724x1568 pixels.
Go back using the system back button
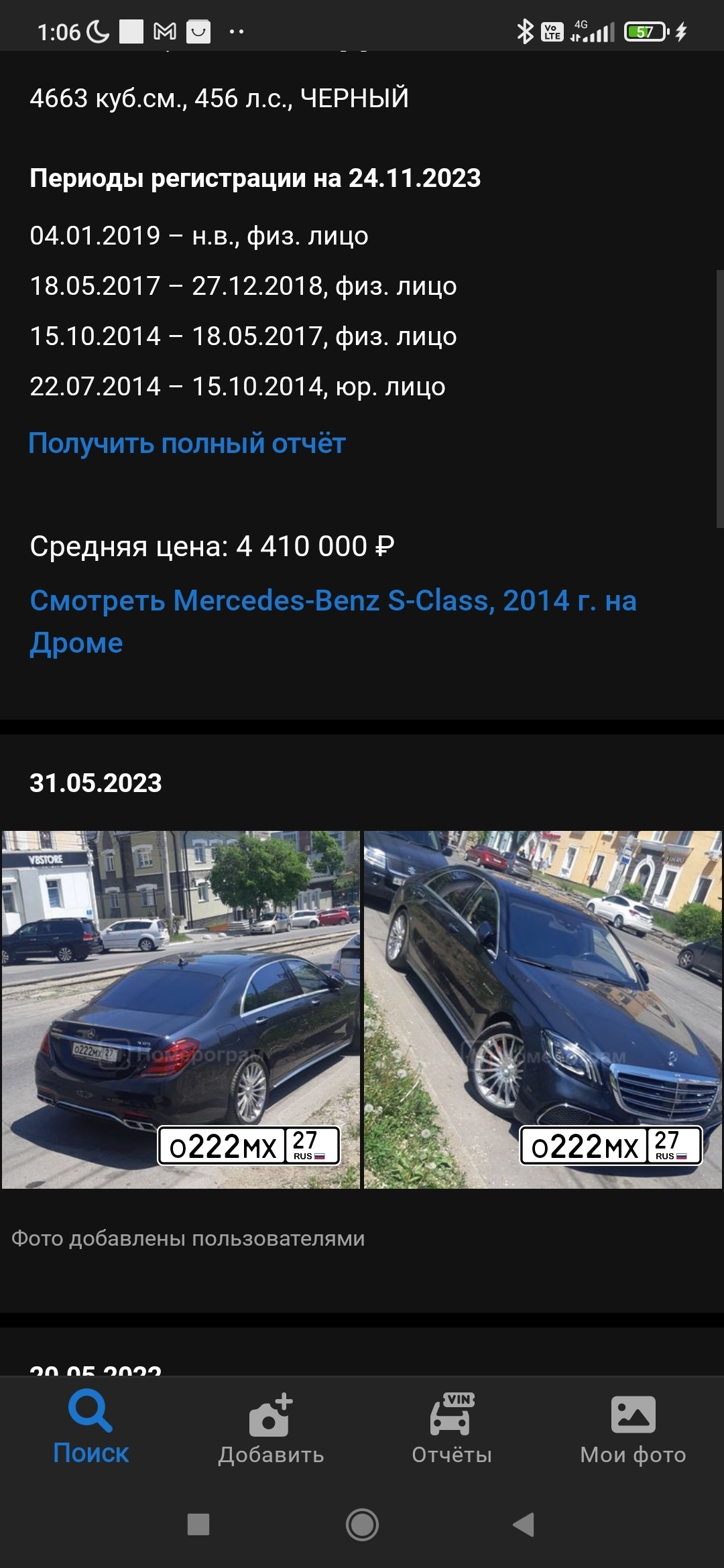point(524,1524)
